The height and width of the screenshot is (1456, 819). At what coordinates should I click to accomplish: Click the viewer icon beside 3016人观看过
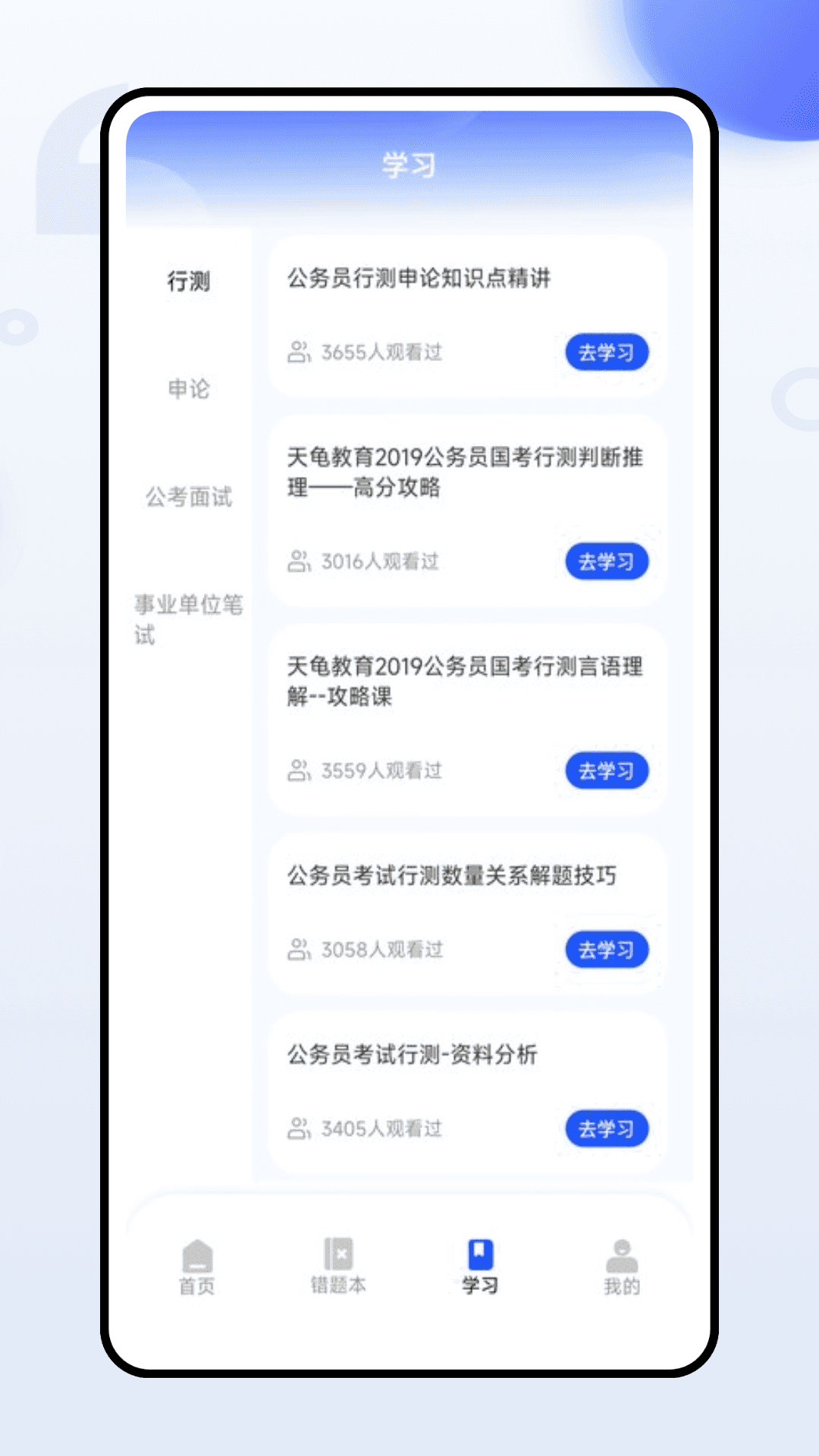300,561
